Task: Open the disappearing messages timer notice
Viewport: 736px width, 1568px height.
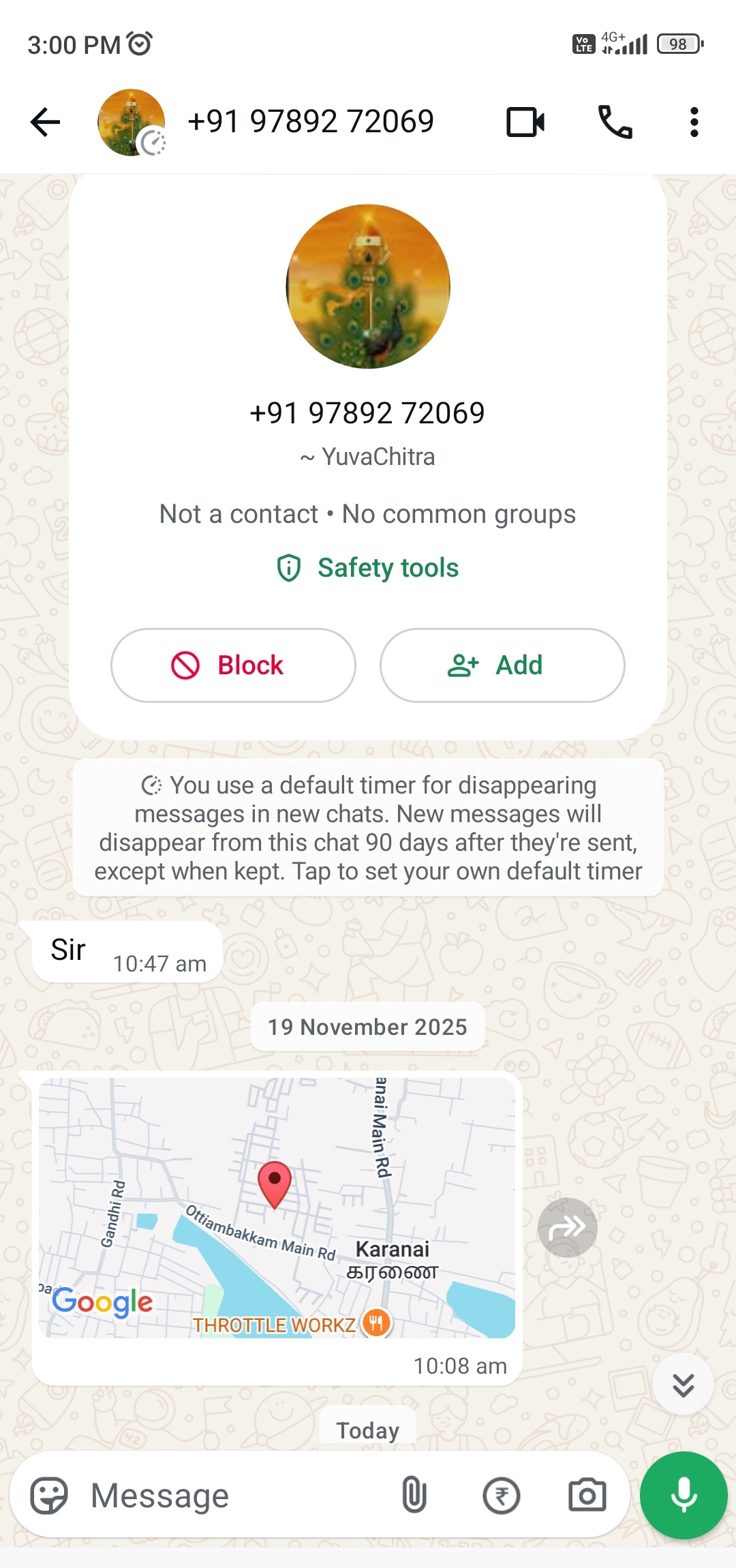Action: 368,828
